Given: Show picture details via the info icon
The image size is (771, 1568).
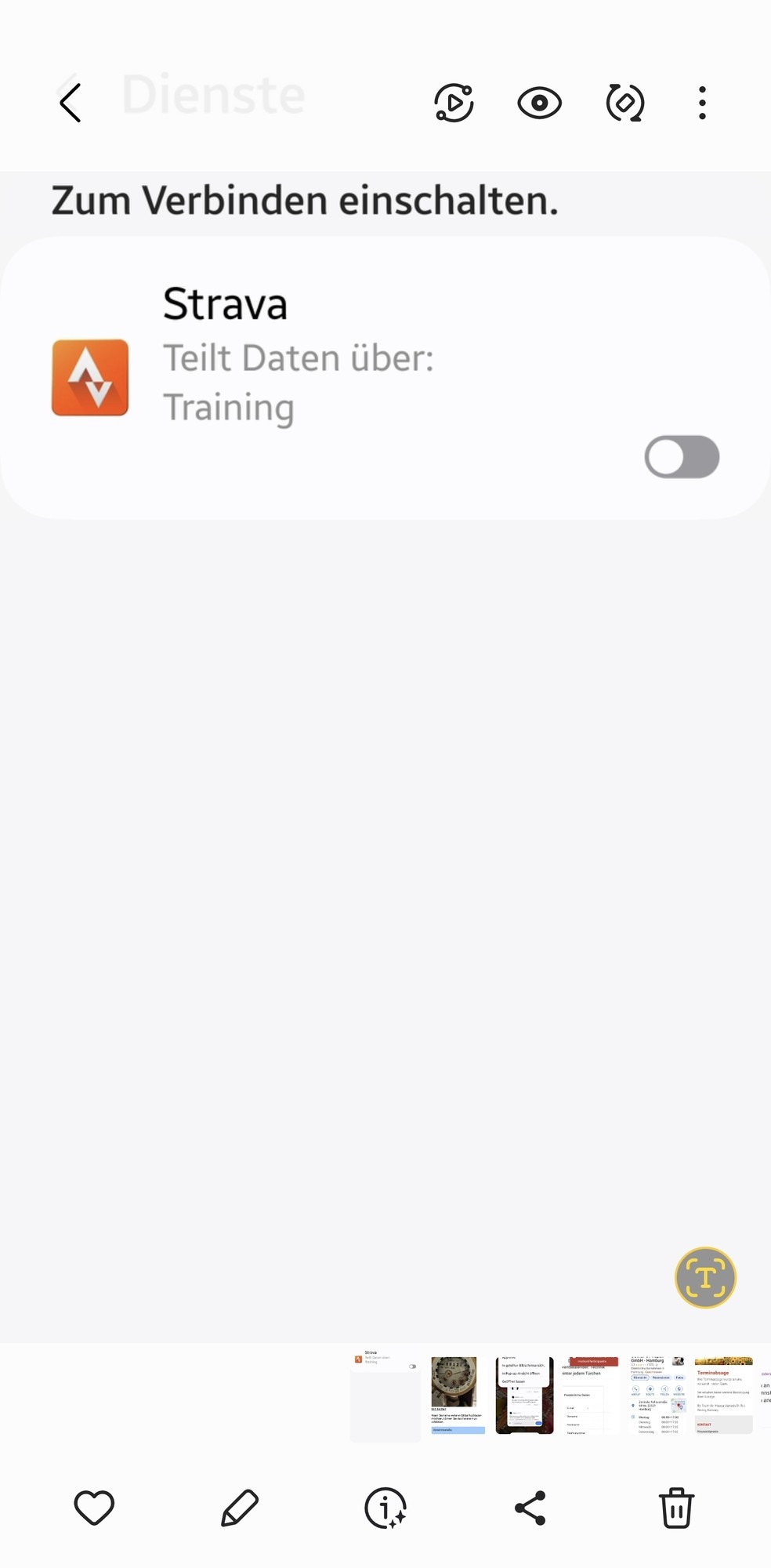Looking at the screenshot, I should tap(385, 1507).
